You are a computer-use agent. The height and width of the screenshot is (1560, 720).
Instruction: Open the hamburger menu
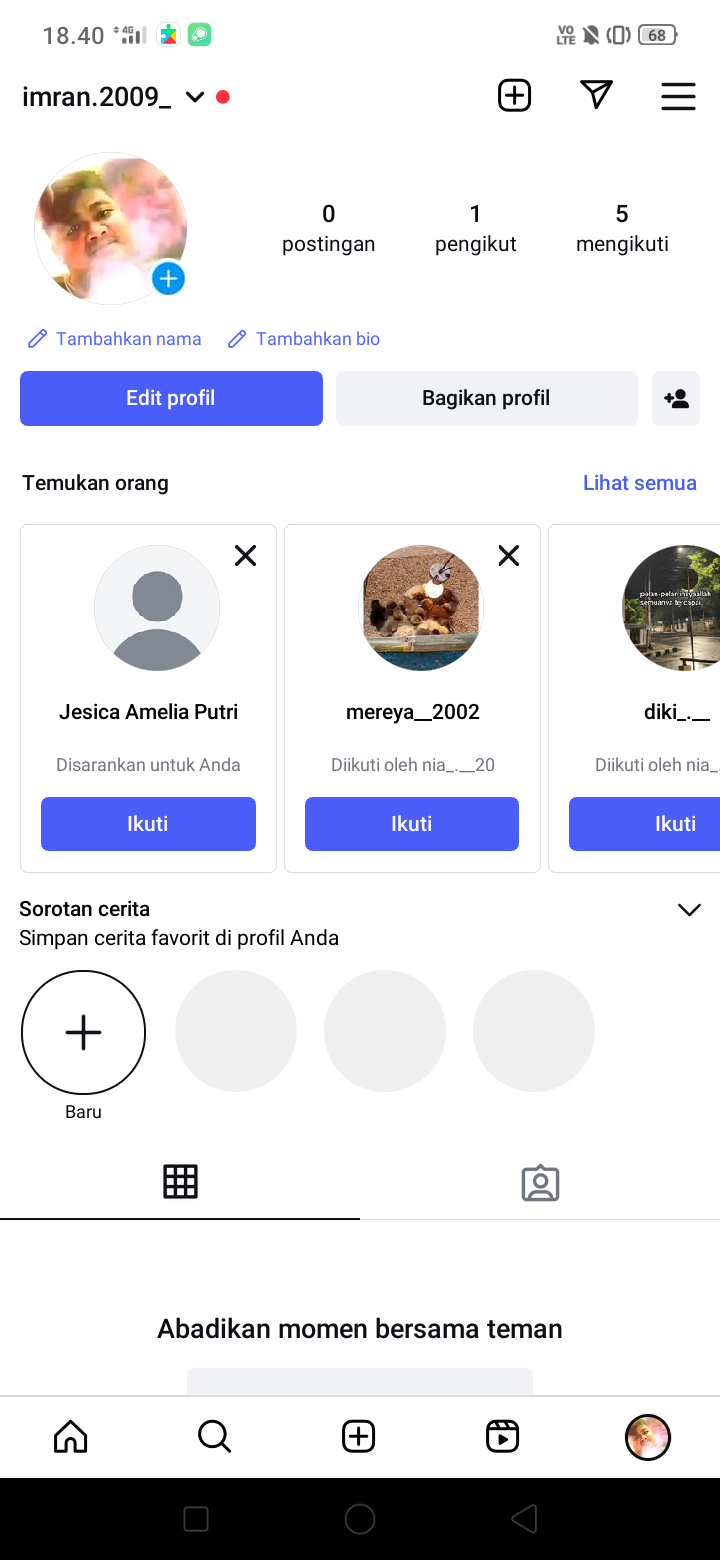tap(678, 96)
